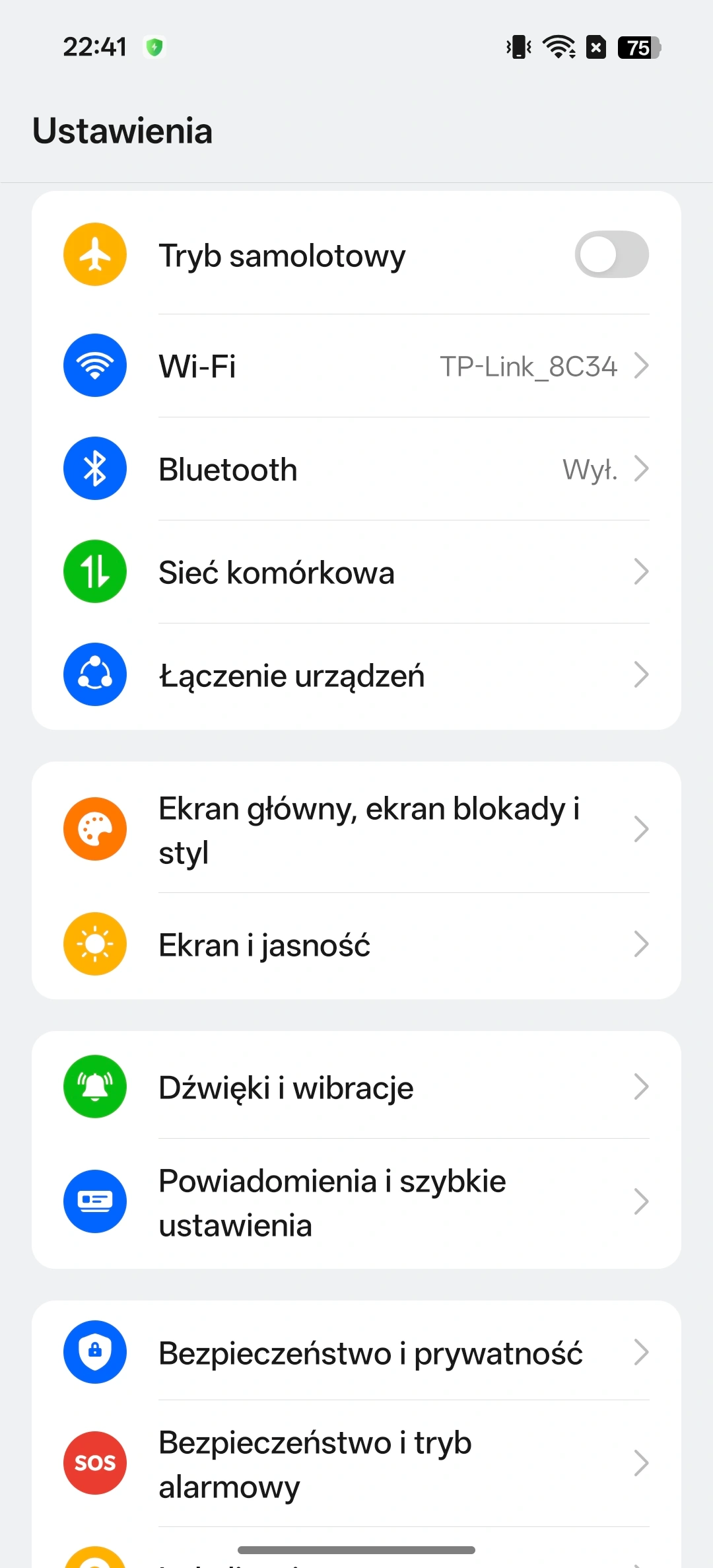Open Bluetooth settings
This screenshot has width=713, height=1568.
(356, 469)
